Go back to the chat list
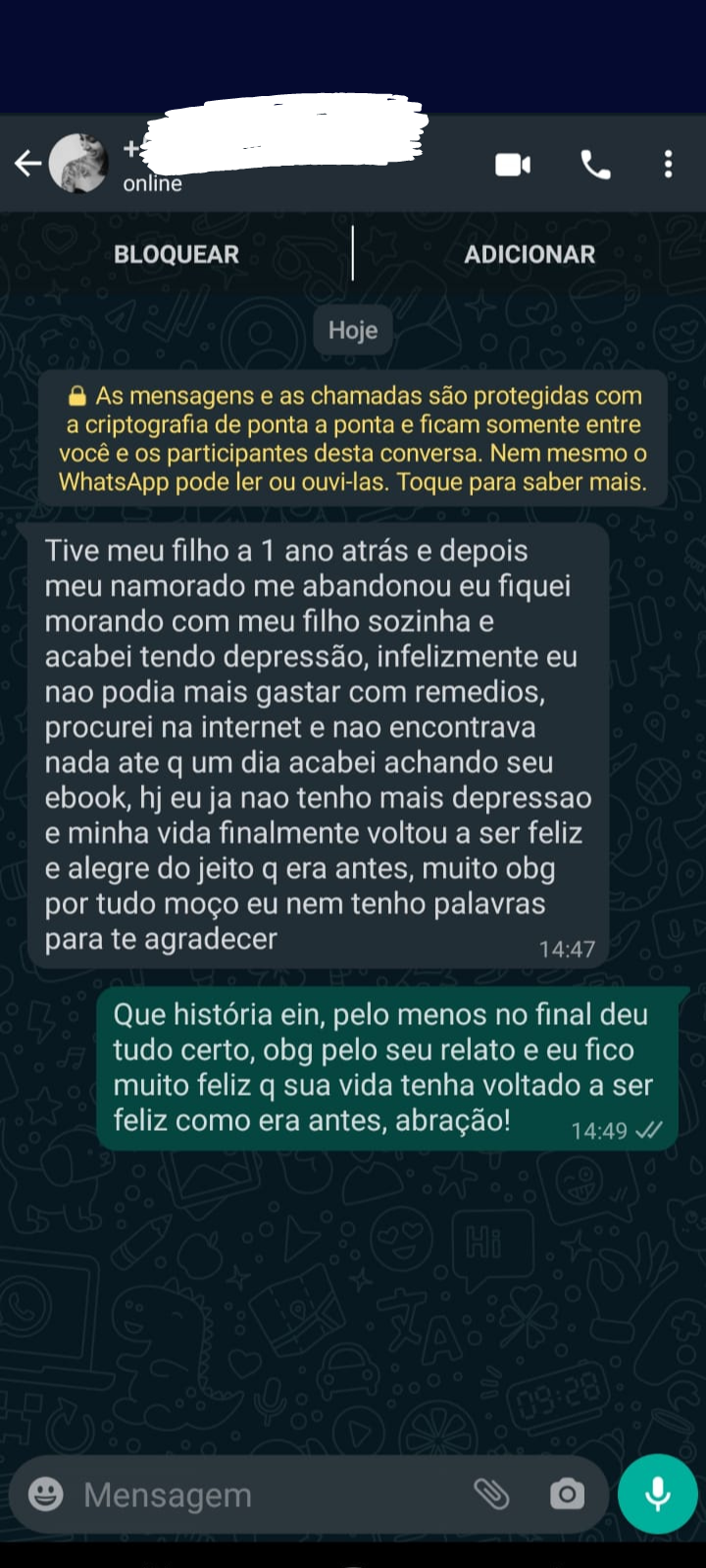 click(27, 164)
